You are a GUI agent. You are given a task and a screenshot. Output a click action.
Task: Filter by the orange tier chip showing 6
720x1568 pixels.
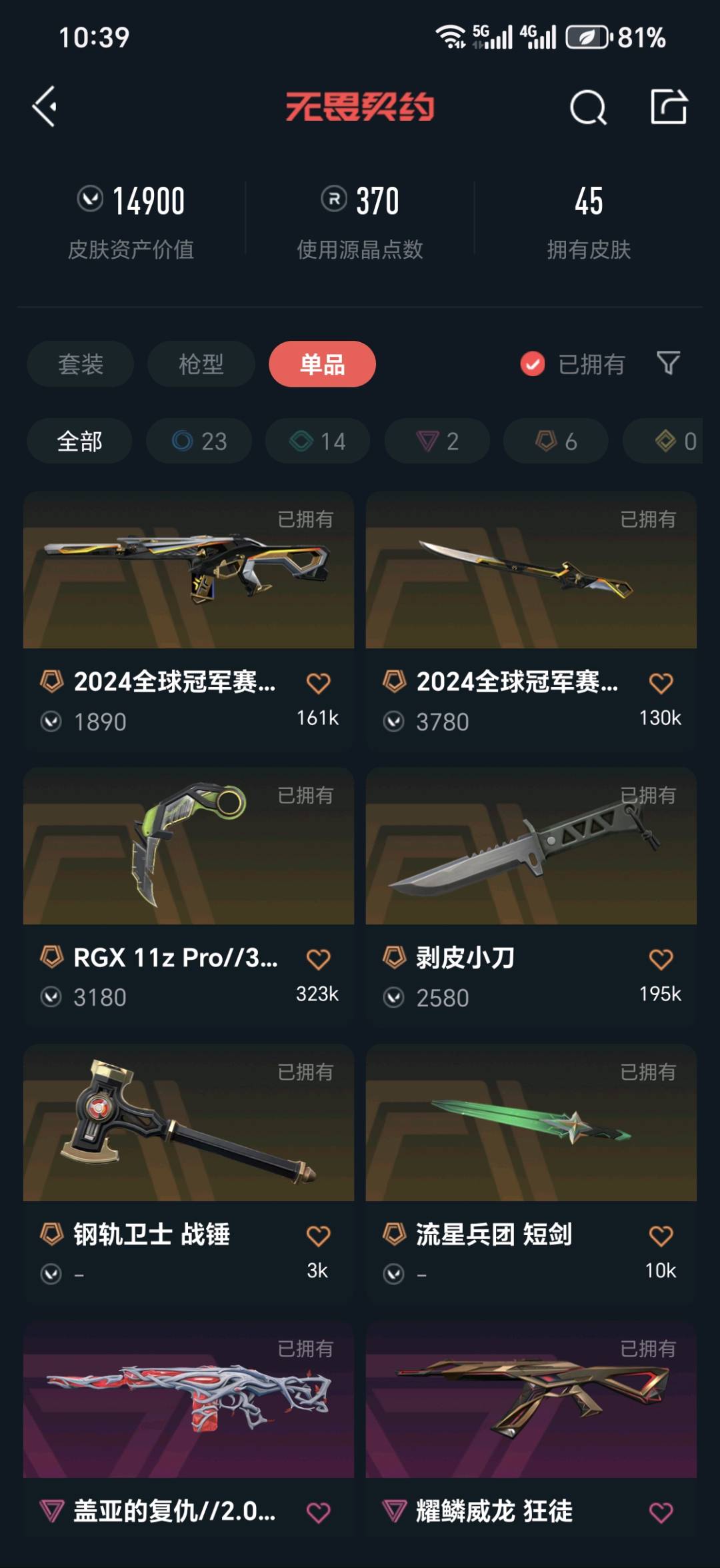[556, 441]
